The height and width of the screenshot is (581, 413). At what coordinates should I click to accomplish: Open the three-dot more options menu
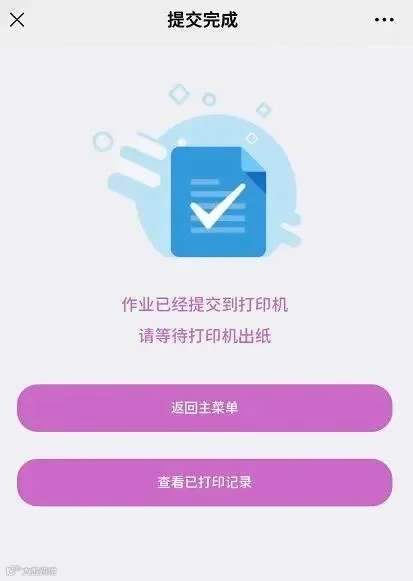(x=384, y=20)
